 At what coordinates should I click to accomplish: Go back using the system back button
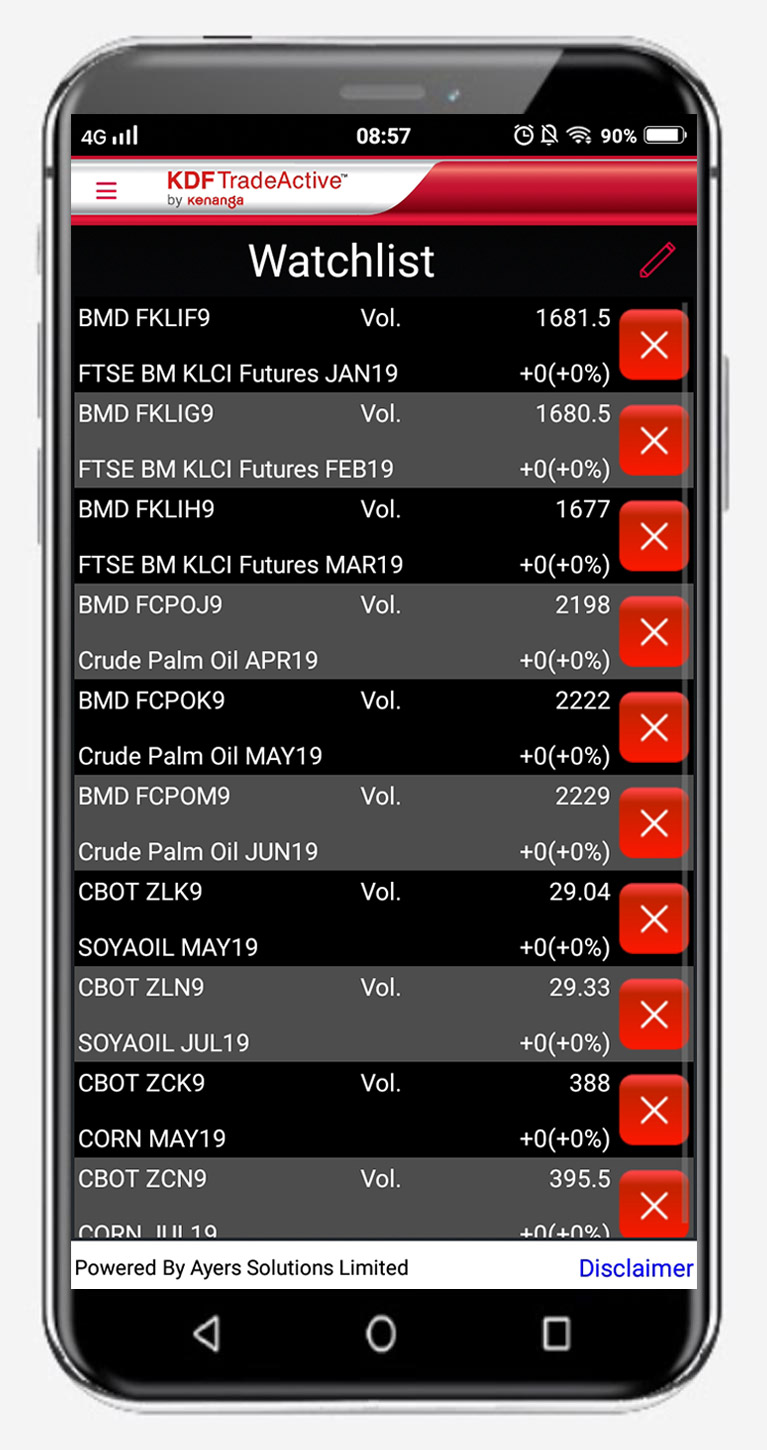[207, 1333]
